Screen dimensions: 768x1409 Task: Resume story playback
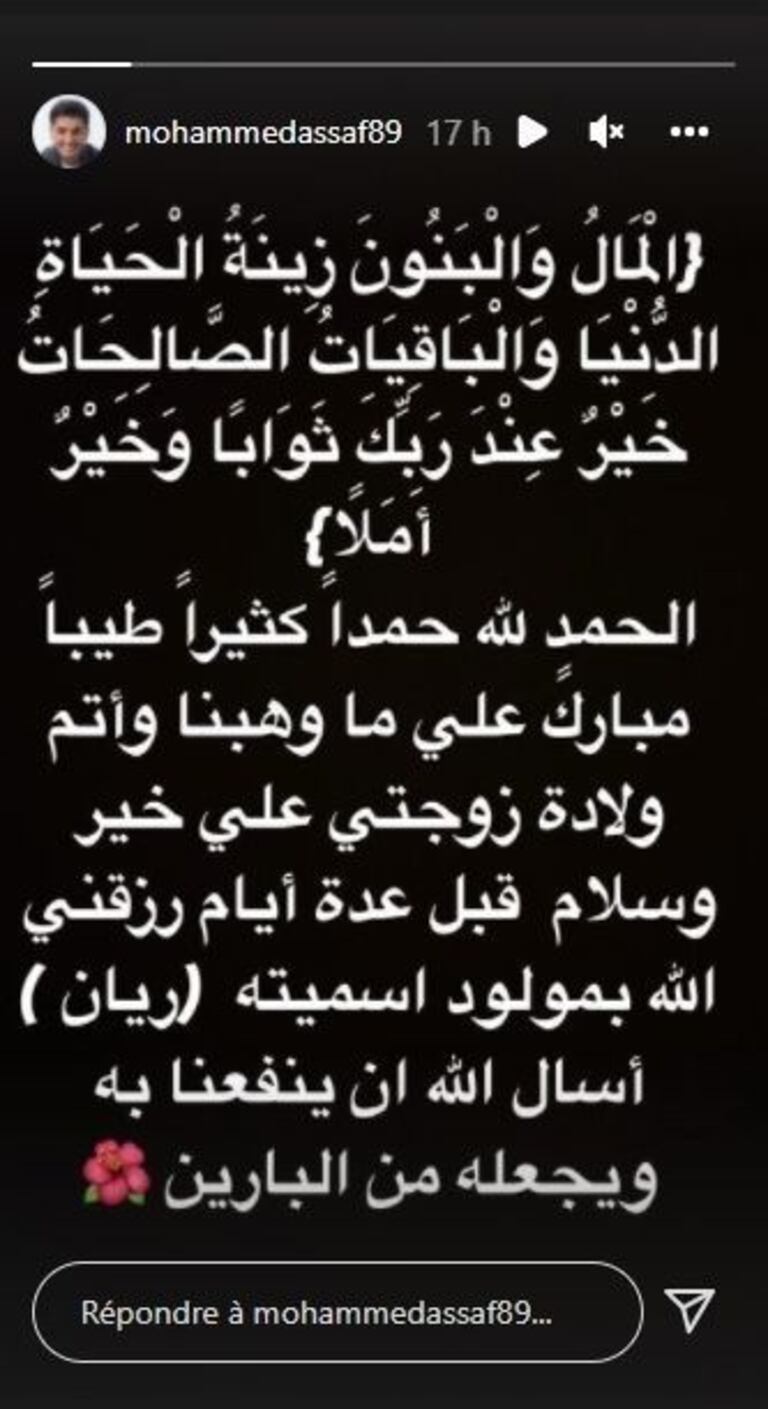(532, 132)
